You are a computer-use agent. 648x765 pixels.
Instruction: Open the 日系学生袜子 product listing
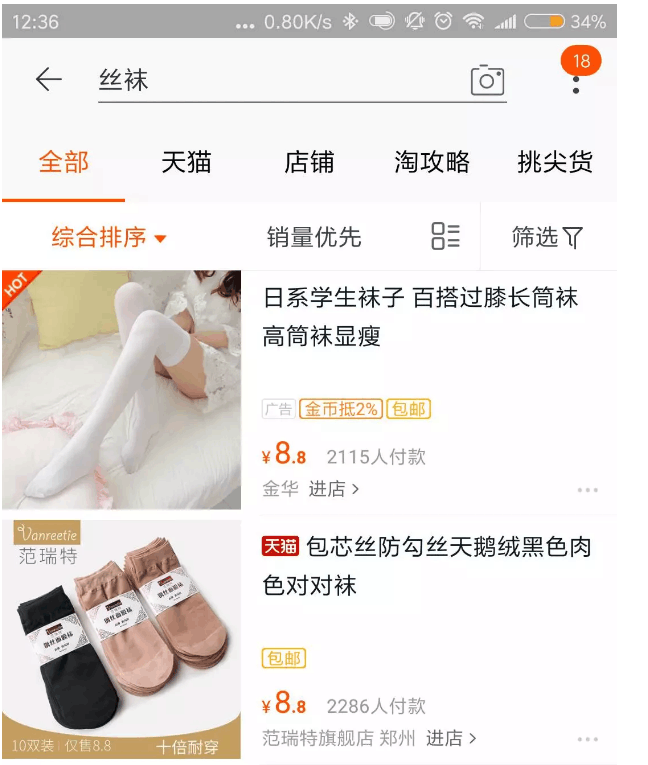click(x=420, y=316)
